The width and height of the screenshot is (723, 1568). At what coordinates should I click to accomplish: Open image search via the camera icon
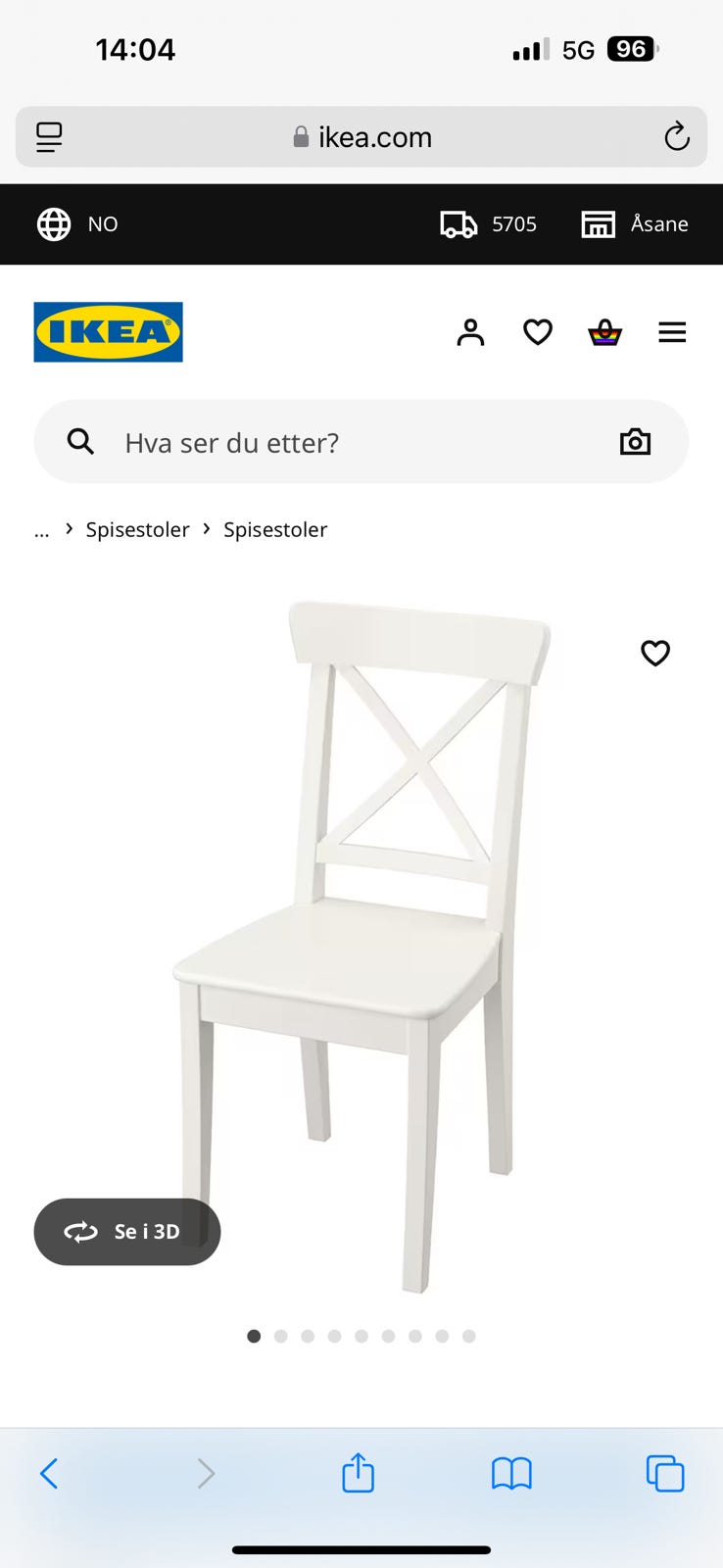[635, 442]
